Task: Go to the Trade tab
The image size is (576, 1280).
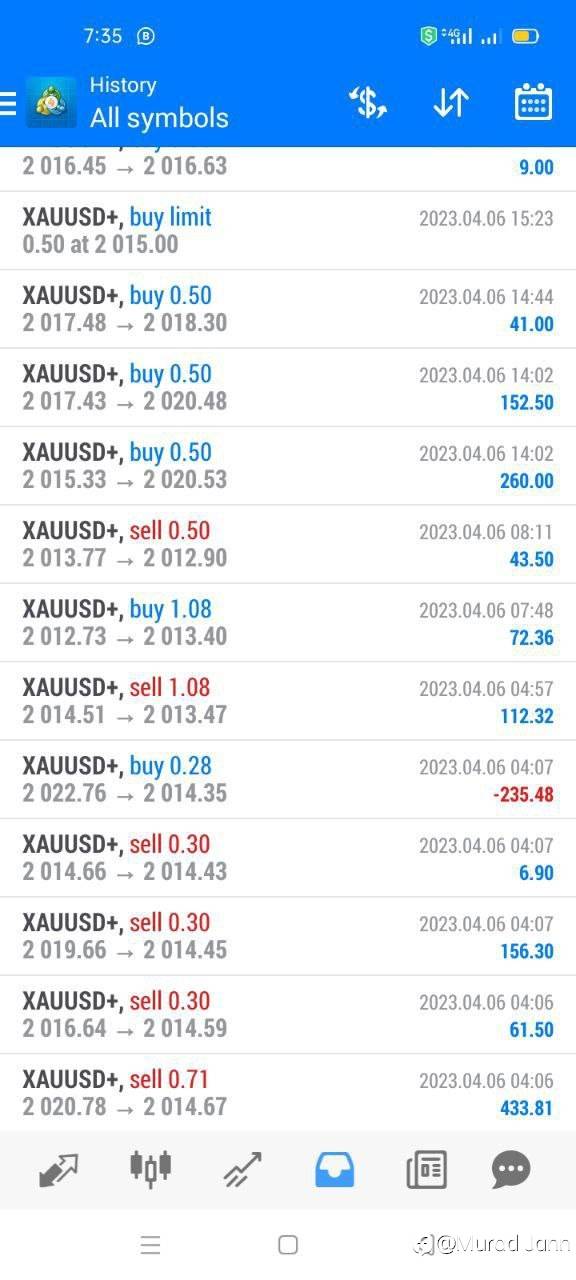Action: [x=243, y=1168]
